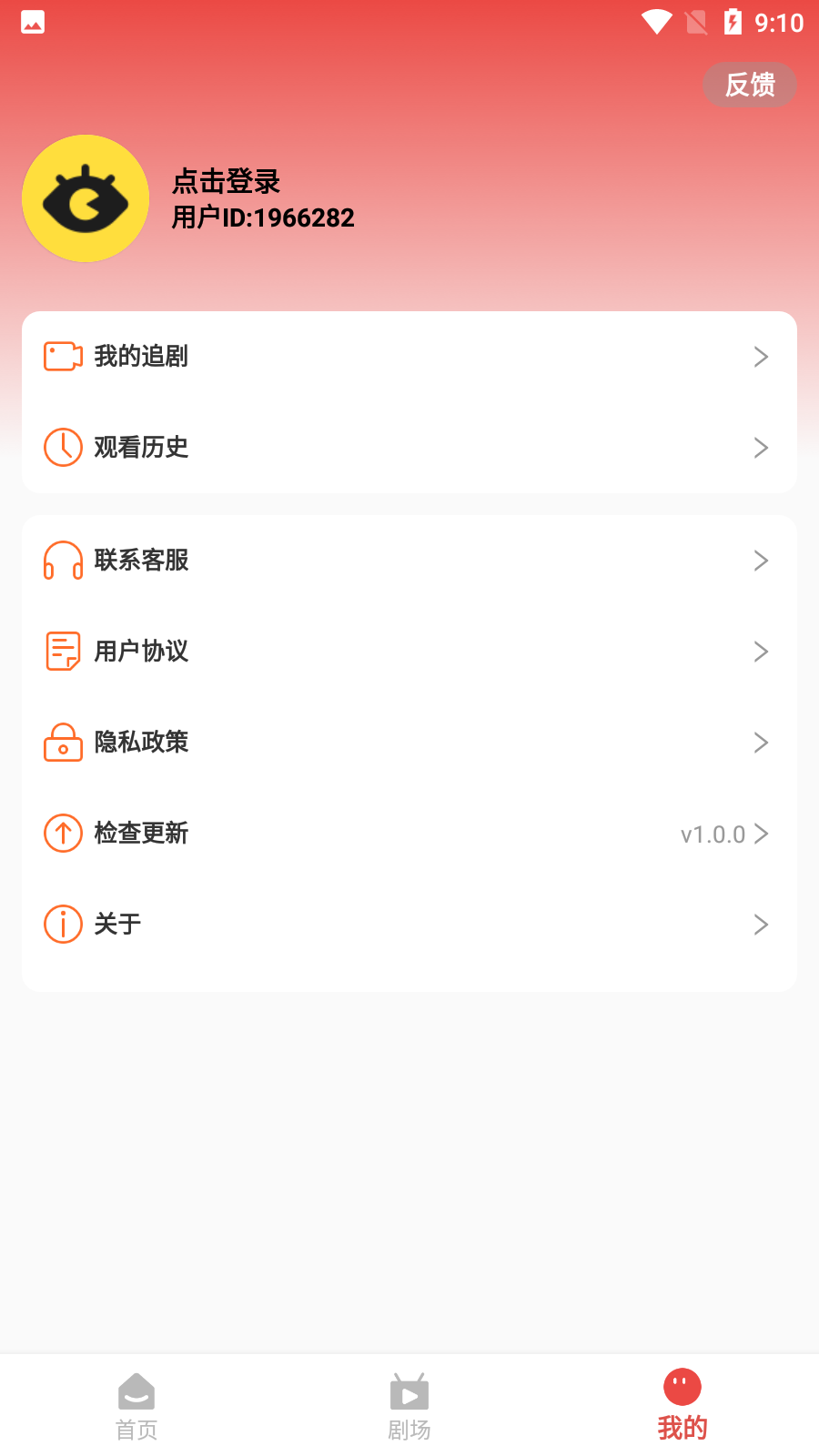
Task: Read the 隐私政策 privacy policy
Action: (x=409, y=743)
